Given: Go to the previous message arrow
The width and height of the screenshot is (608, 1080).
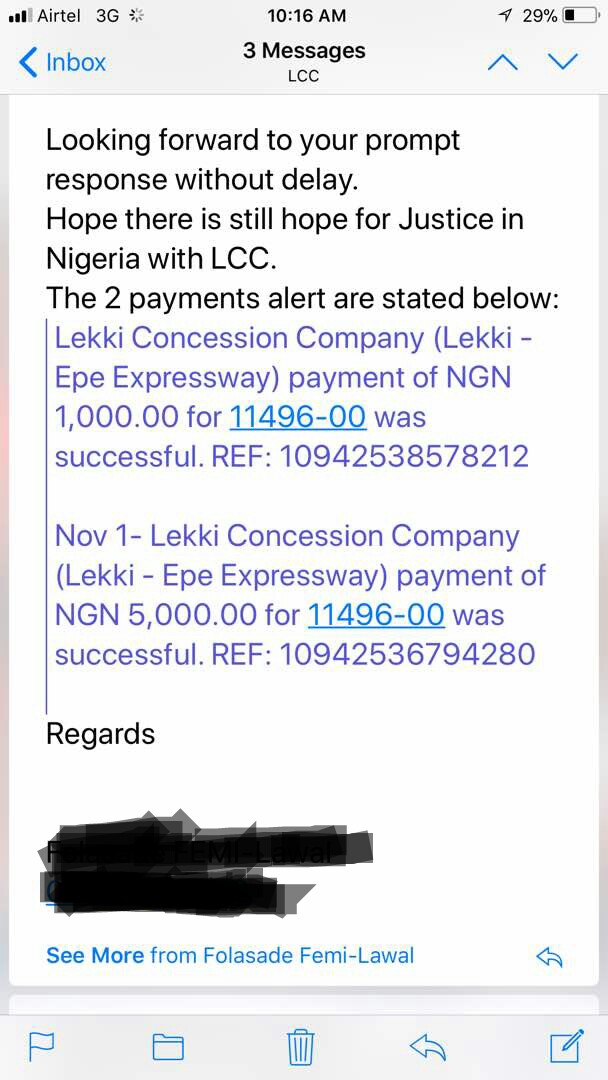Looking at the screenshot, I should point(502,62).
